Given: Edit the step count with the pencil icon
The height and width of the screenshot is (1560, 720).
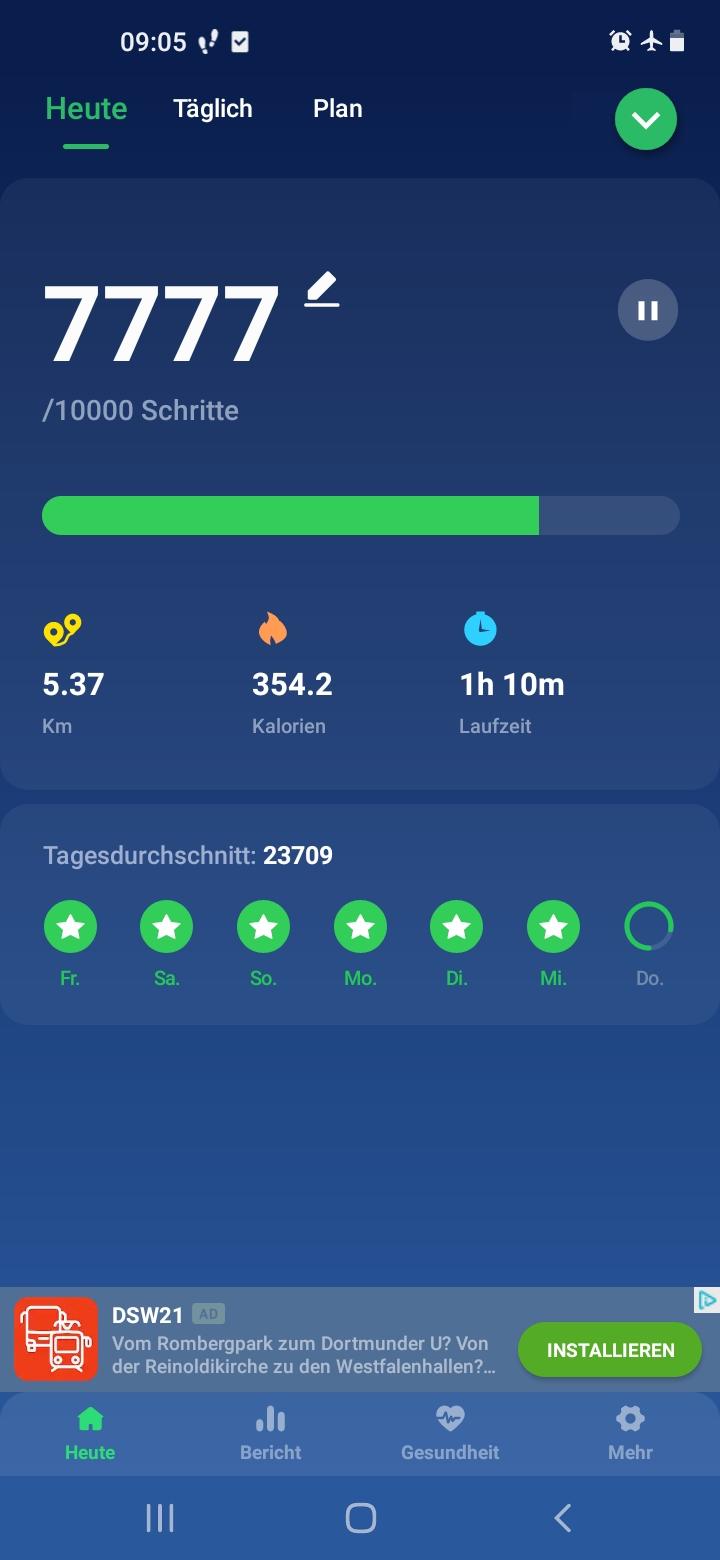Looking at the screenshot, I should tap(322, 290).
